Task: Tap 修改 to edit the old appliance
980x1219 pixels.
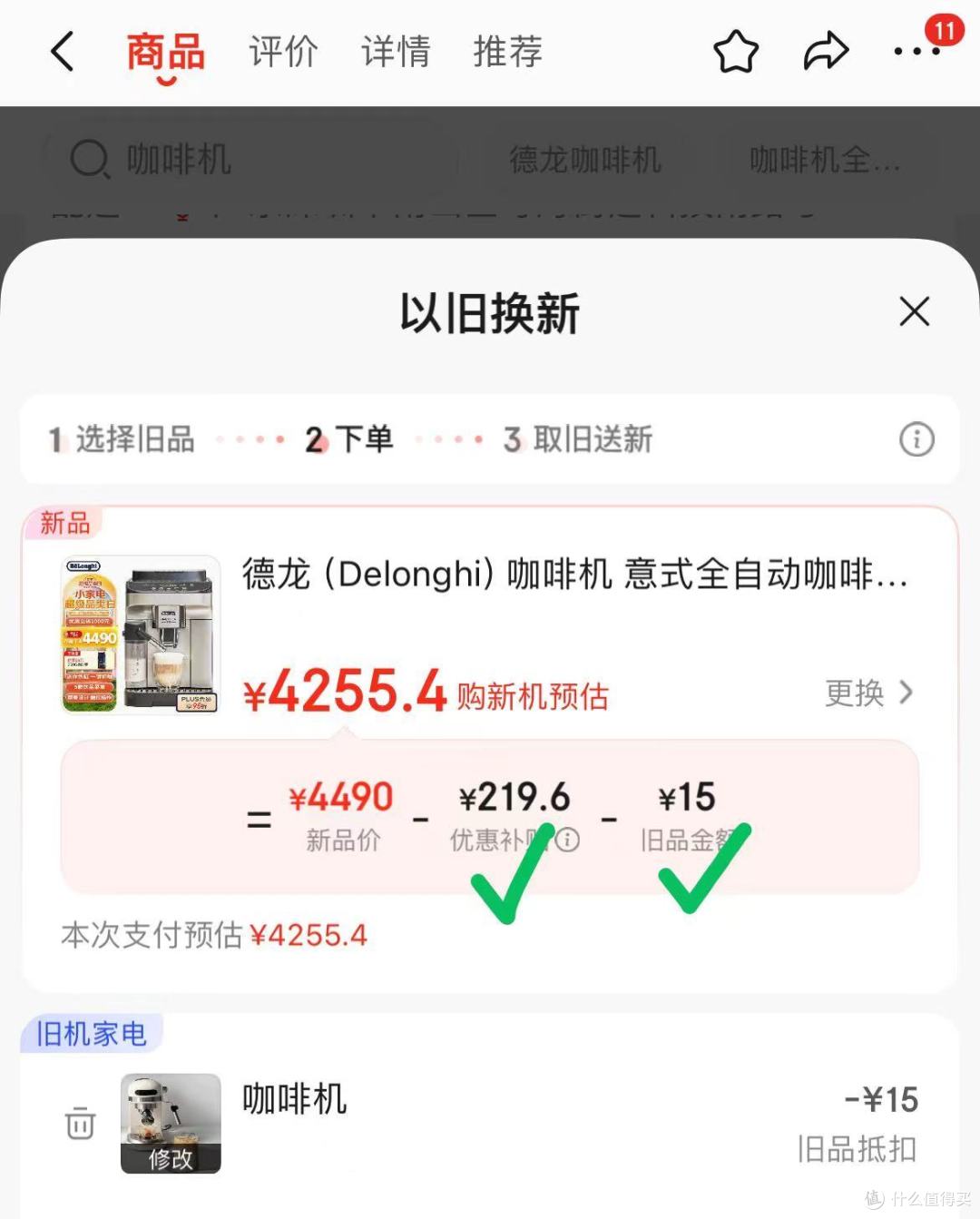Action: pyautogui.click(x=171, y=1158)
